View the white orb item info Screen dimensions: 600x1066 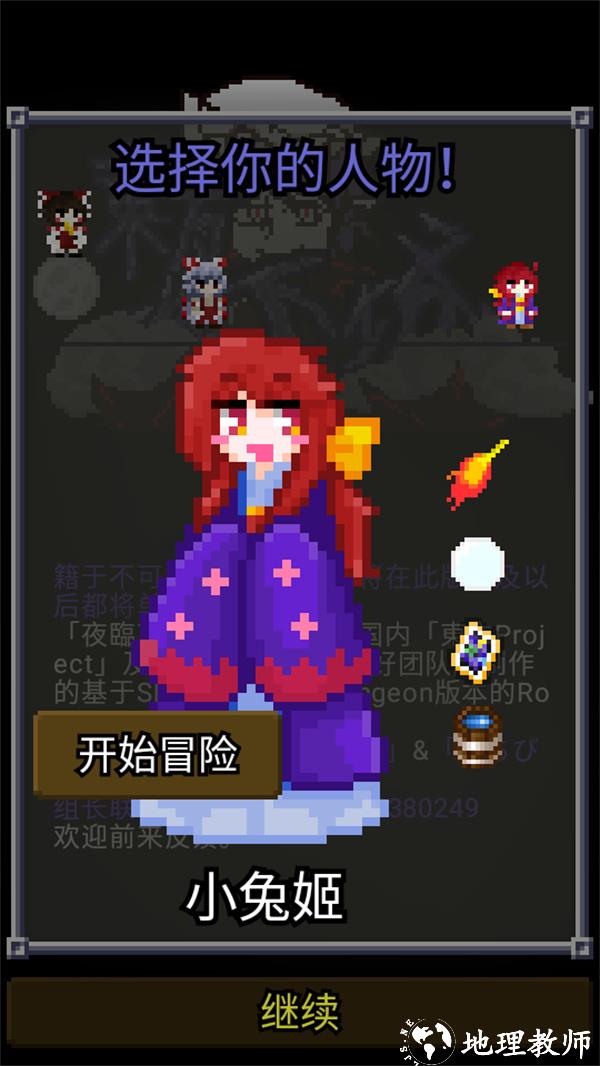point(477,564)
